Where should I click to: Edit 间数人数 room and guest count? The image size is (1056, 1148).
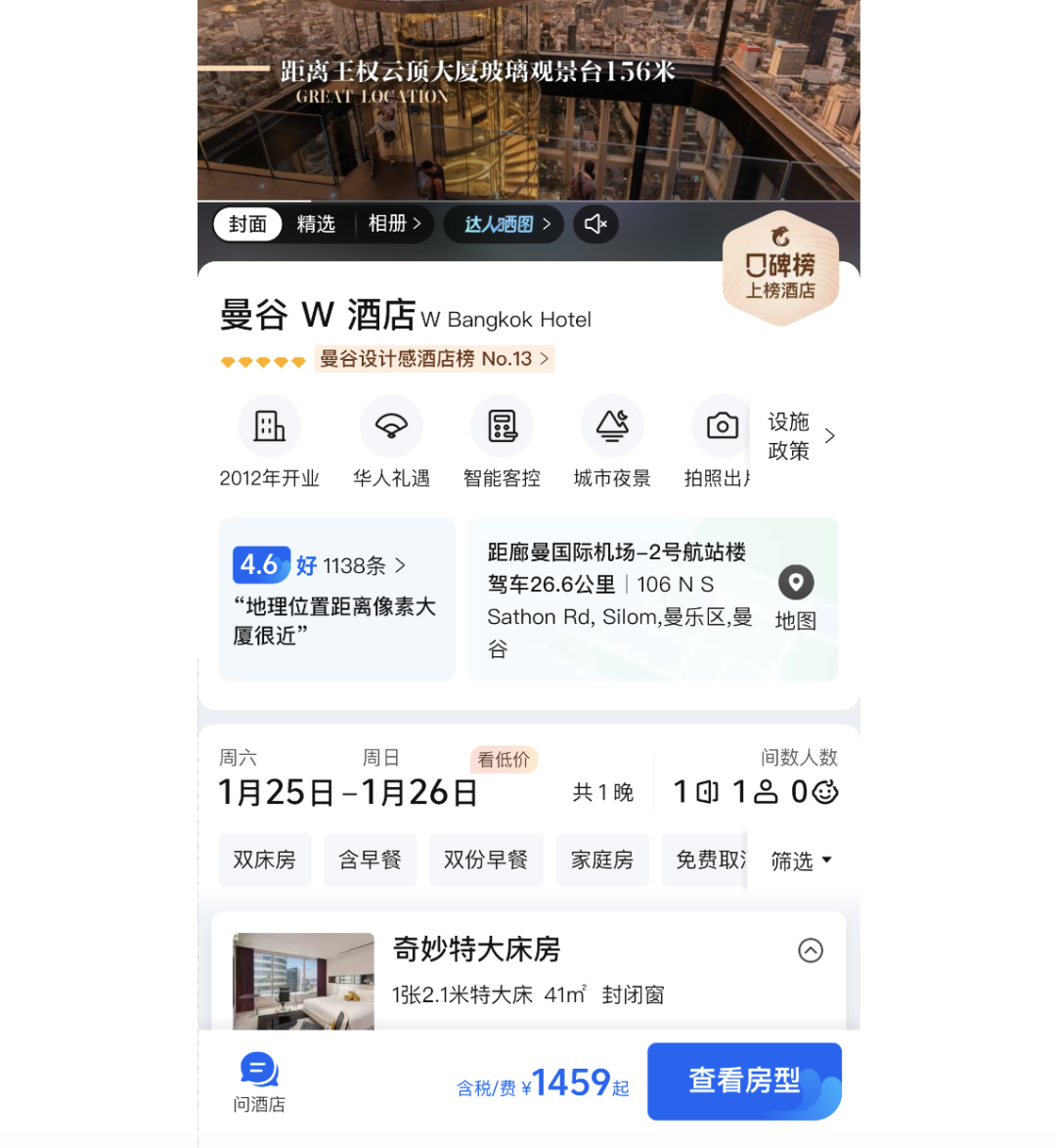[755, 790]
